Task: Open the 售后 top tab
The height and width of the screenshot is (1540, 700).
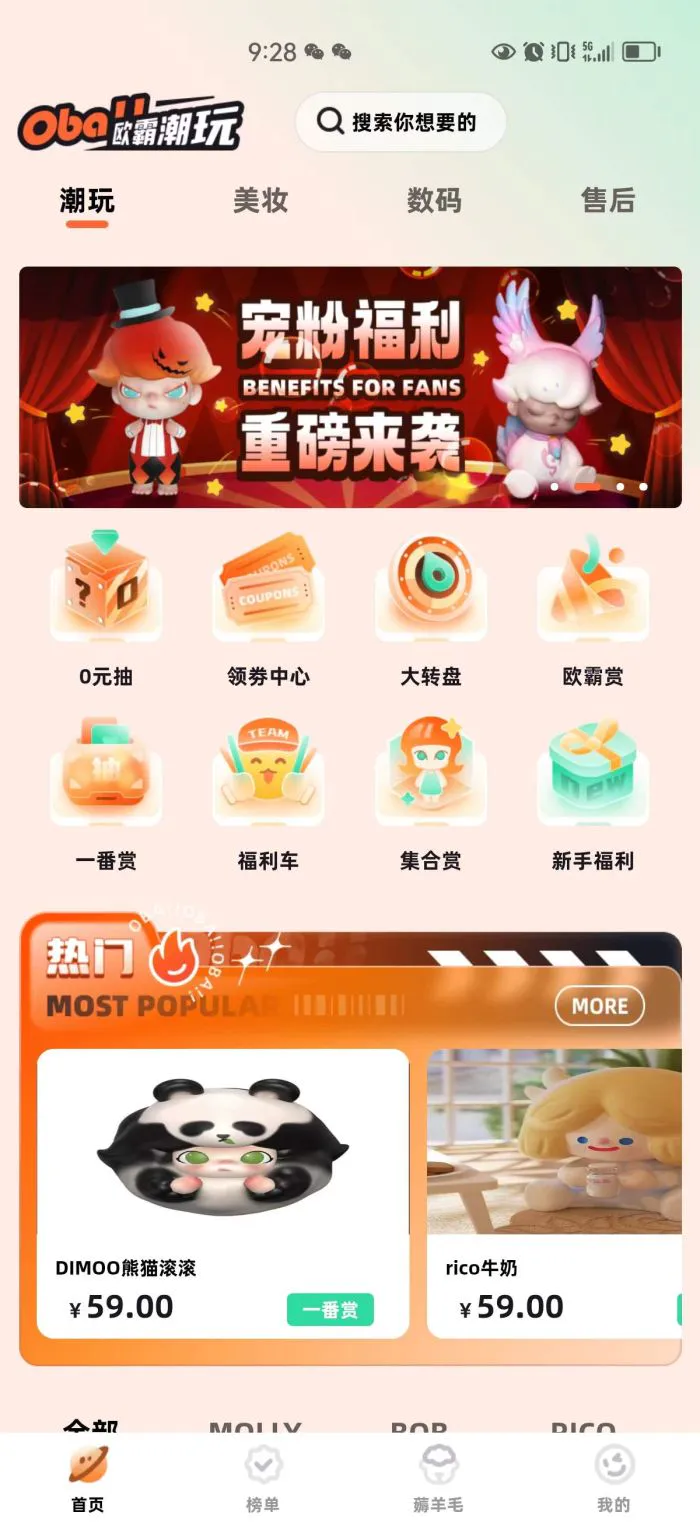Action: [607, 200]
